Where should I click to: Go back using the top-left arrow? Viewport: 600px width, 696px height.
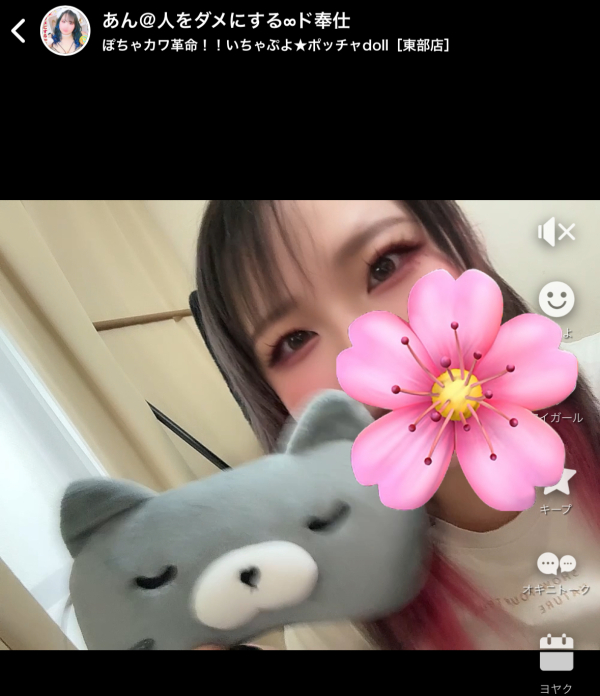(x=18, y=31)
